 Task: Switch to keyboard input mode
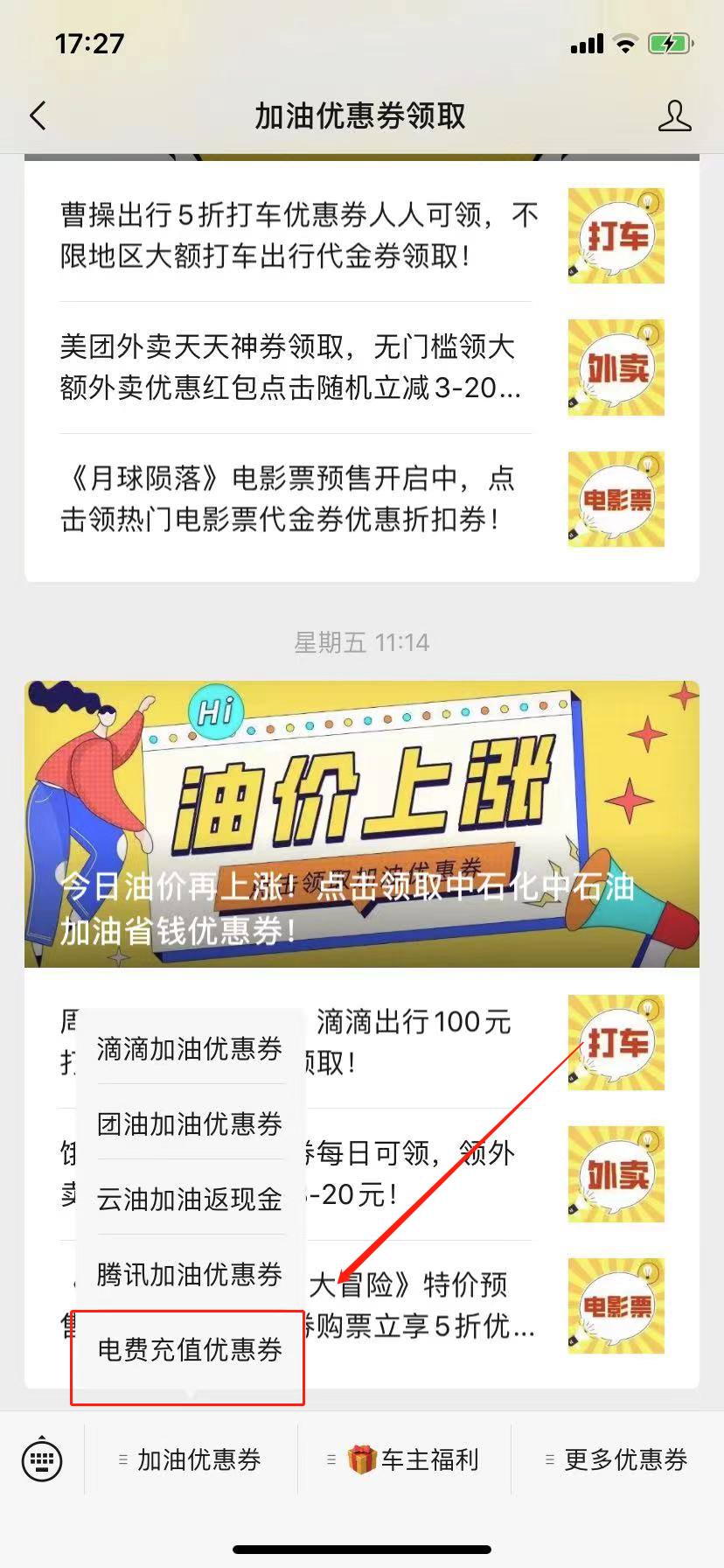(42, 1459)
